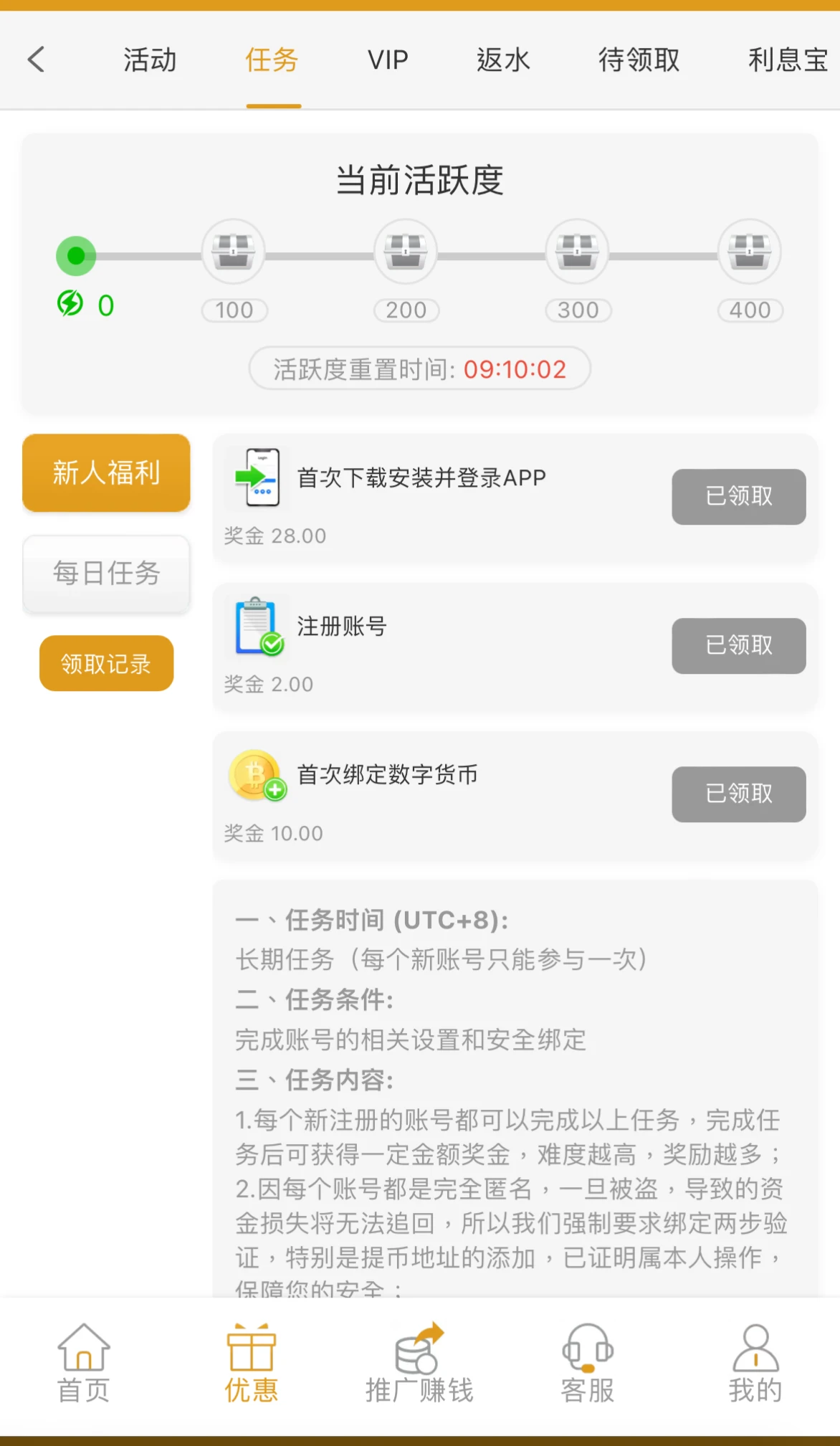The height and width of the screenshot is (1446, 840).
Task: Select the 每日任务 category button
Action: click(105, 574)
